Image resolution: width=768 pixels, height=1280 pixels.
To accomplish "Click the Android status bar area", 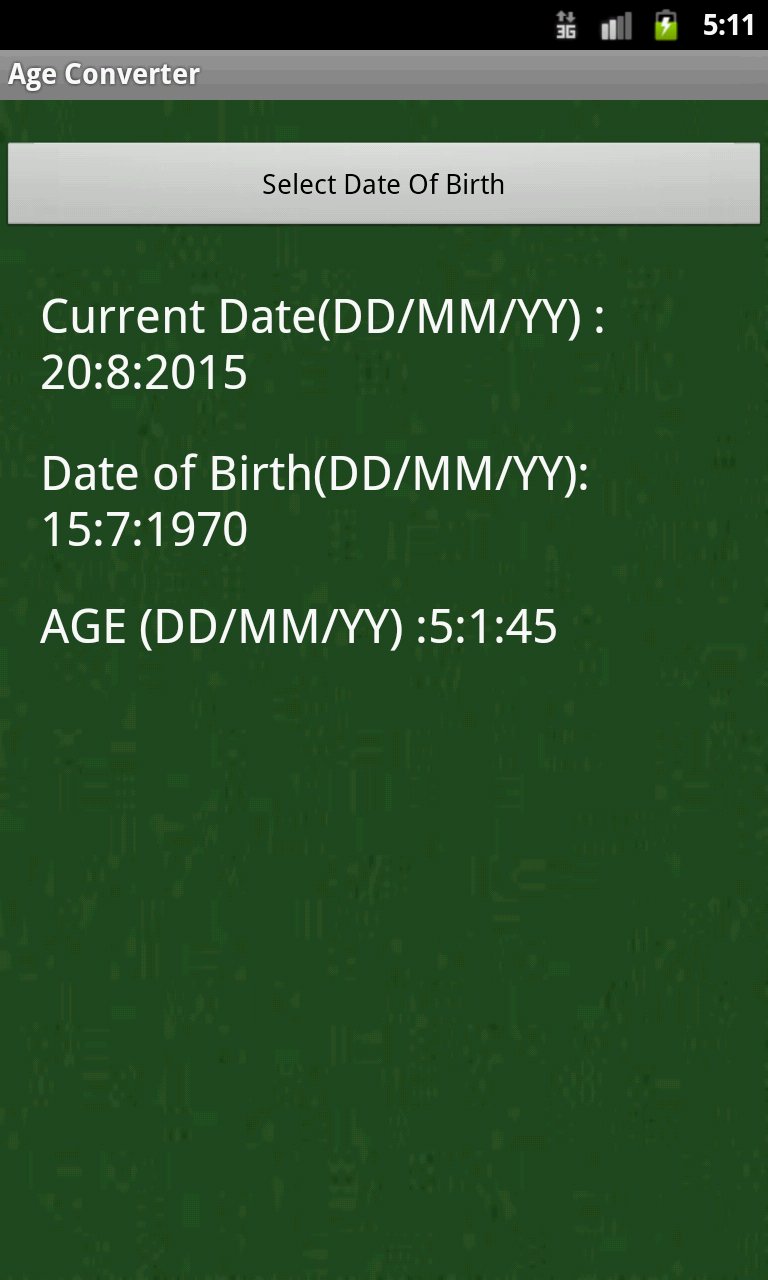I will click(x=300, y=23).
